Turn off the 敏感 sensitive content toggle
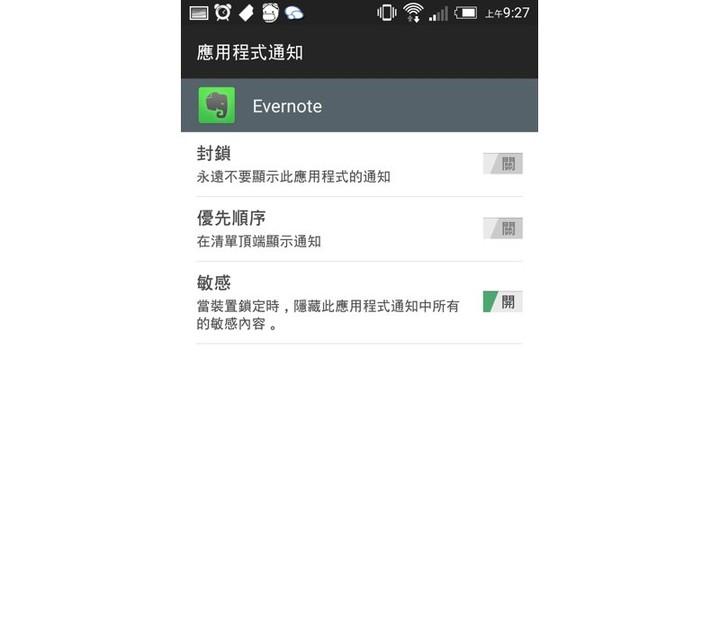Viewport: 720px width, 635px height. (502, 302)
